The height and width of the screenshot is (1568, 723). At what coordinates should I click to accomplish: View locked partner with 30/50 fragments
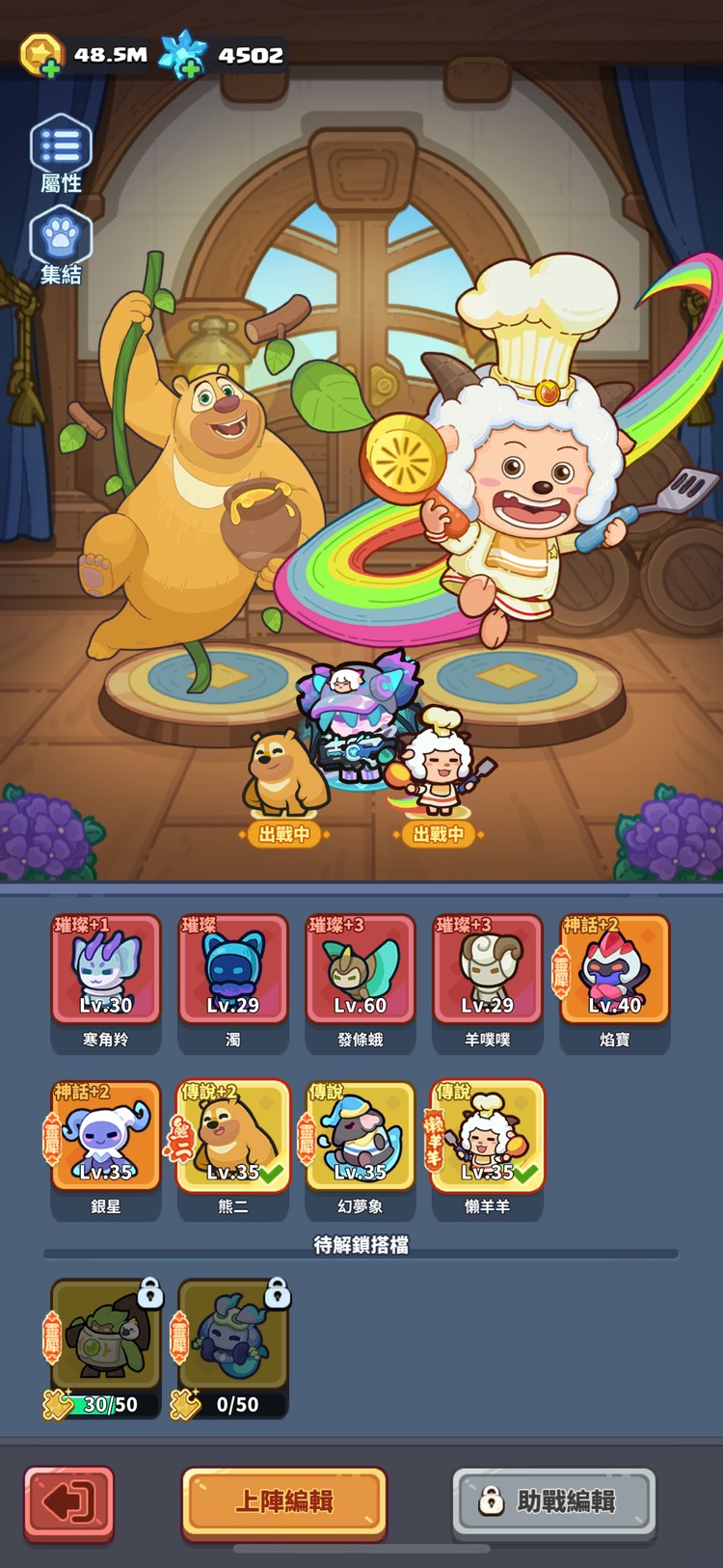click(x=106, y=1347)
